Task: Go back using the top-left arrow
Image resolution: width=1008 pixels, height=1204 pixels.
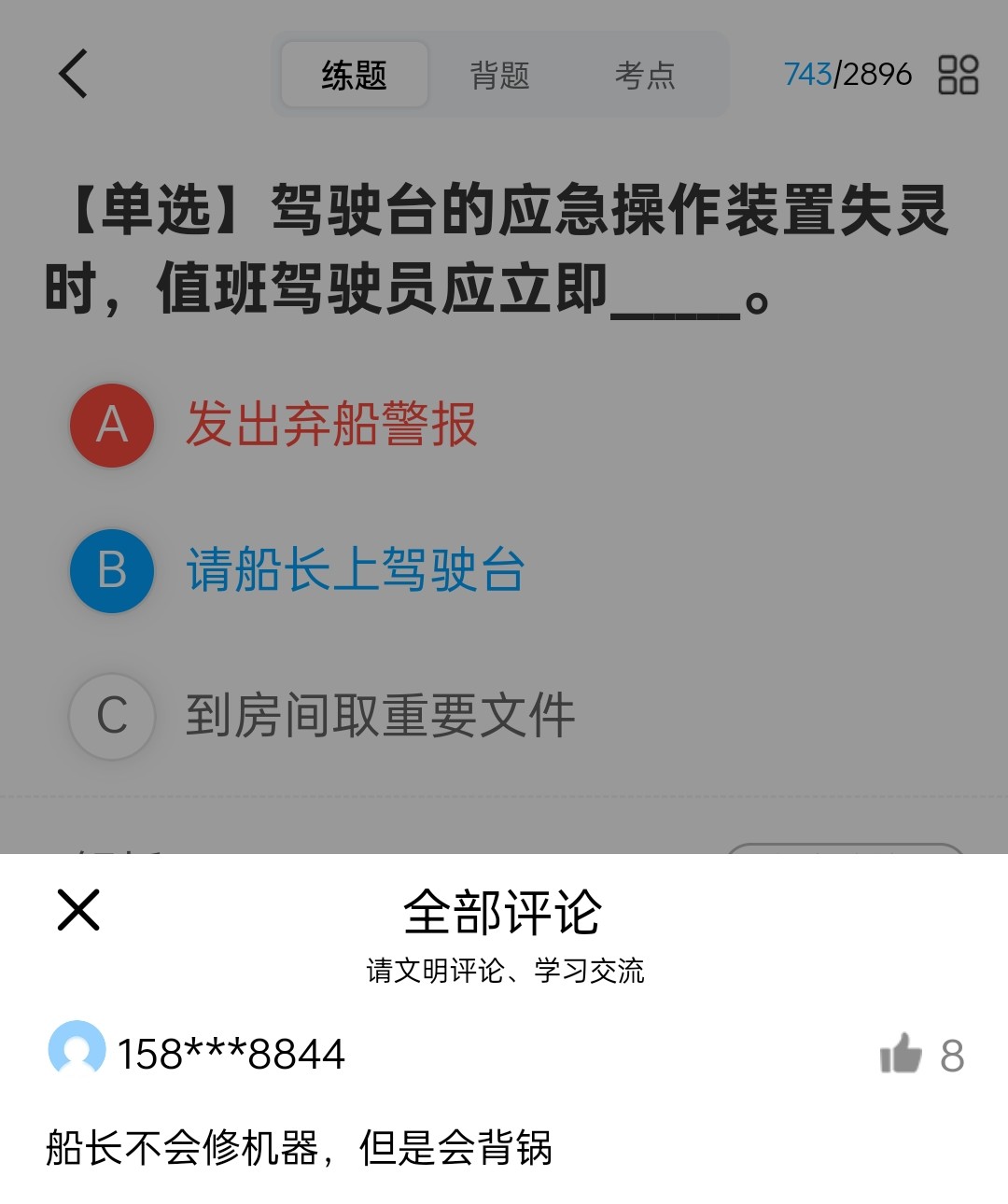Action: tap(73, 74)
